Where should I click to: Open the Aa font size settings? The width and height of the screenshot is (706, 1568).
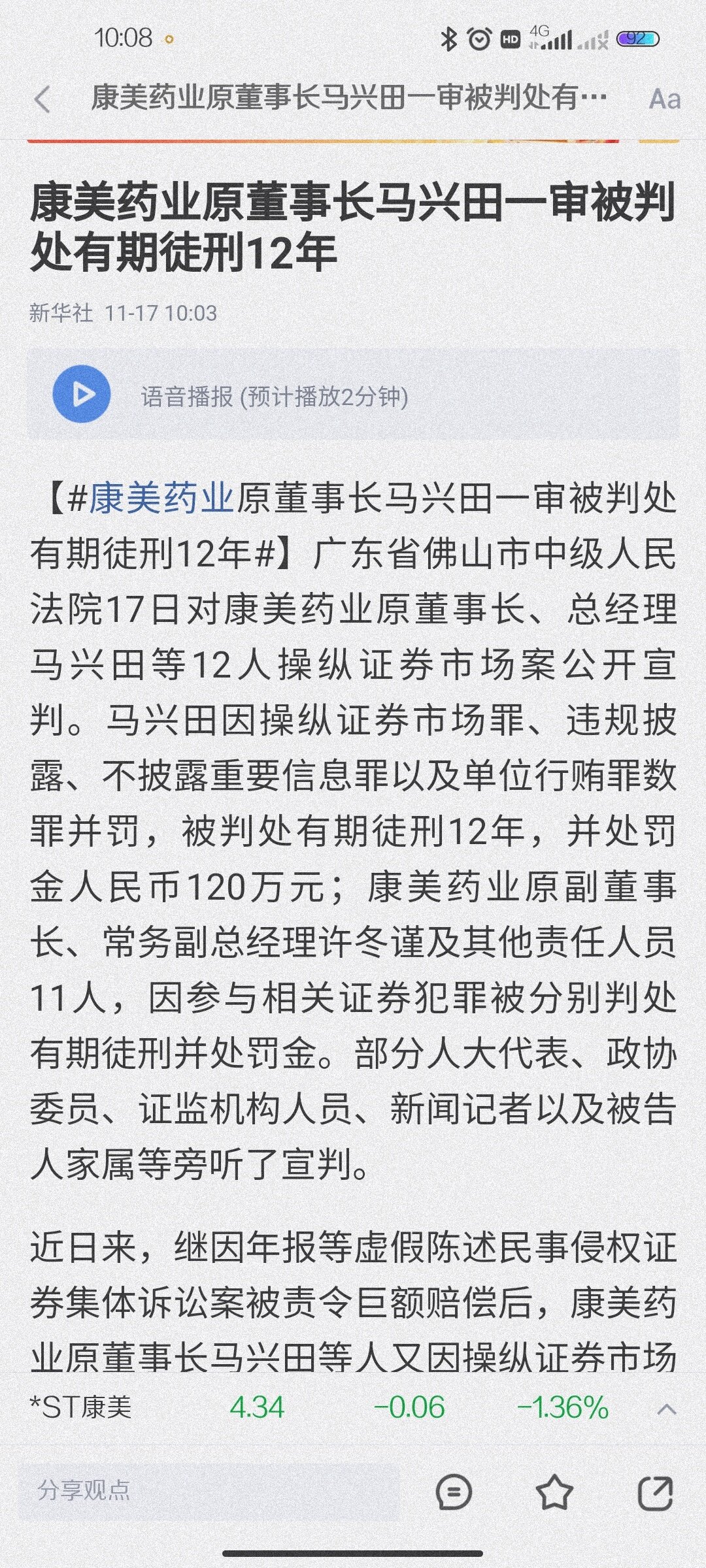coord(664,99)
